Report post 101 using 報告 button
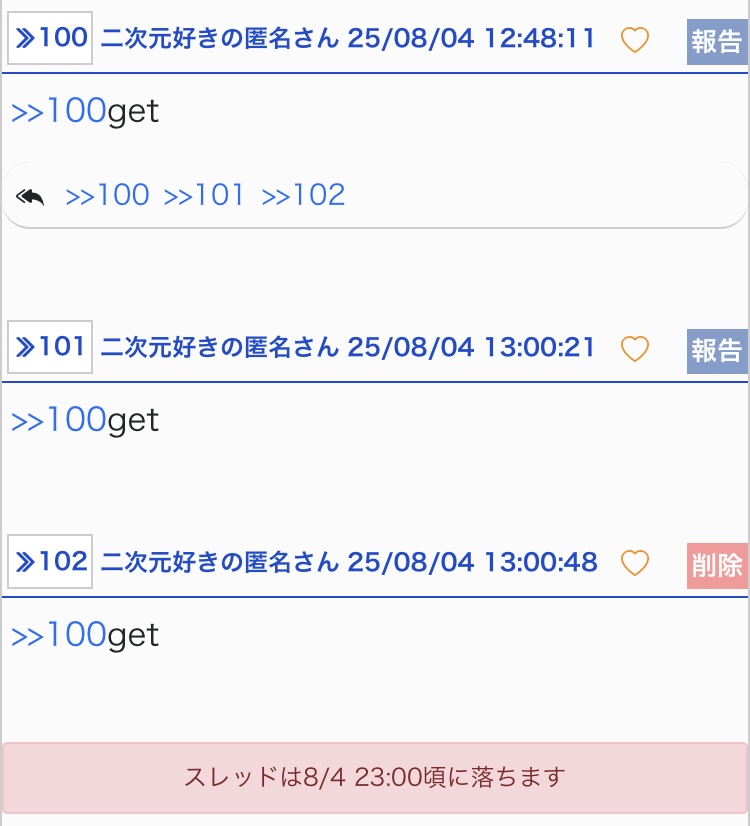Image resolution: width=750 pixels, height=826 pixels. pos(717,351)
